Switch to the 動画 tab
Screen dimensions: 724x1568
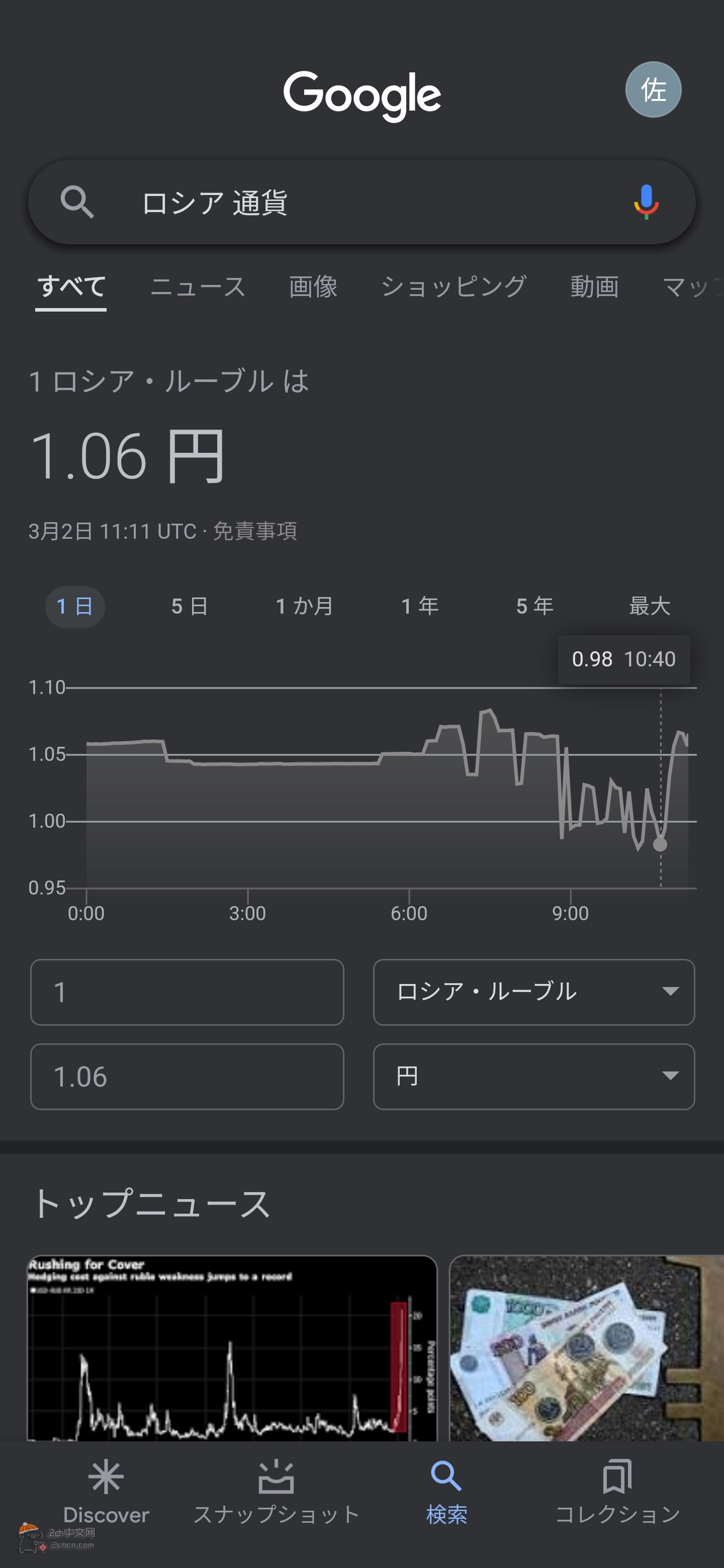click(594, 286)
